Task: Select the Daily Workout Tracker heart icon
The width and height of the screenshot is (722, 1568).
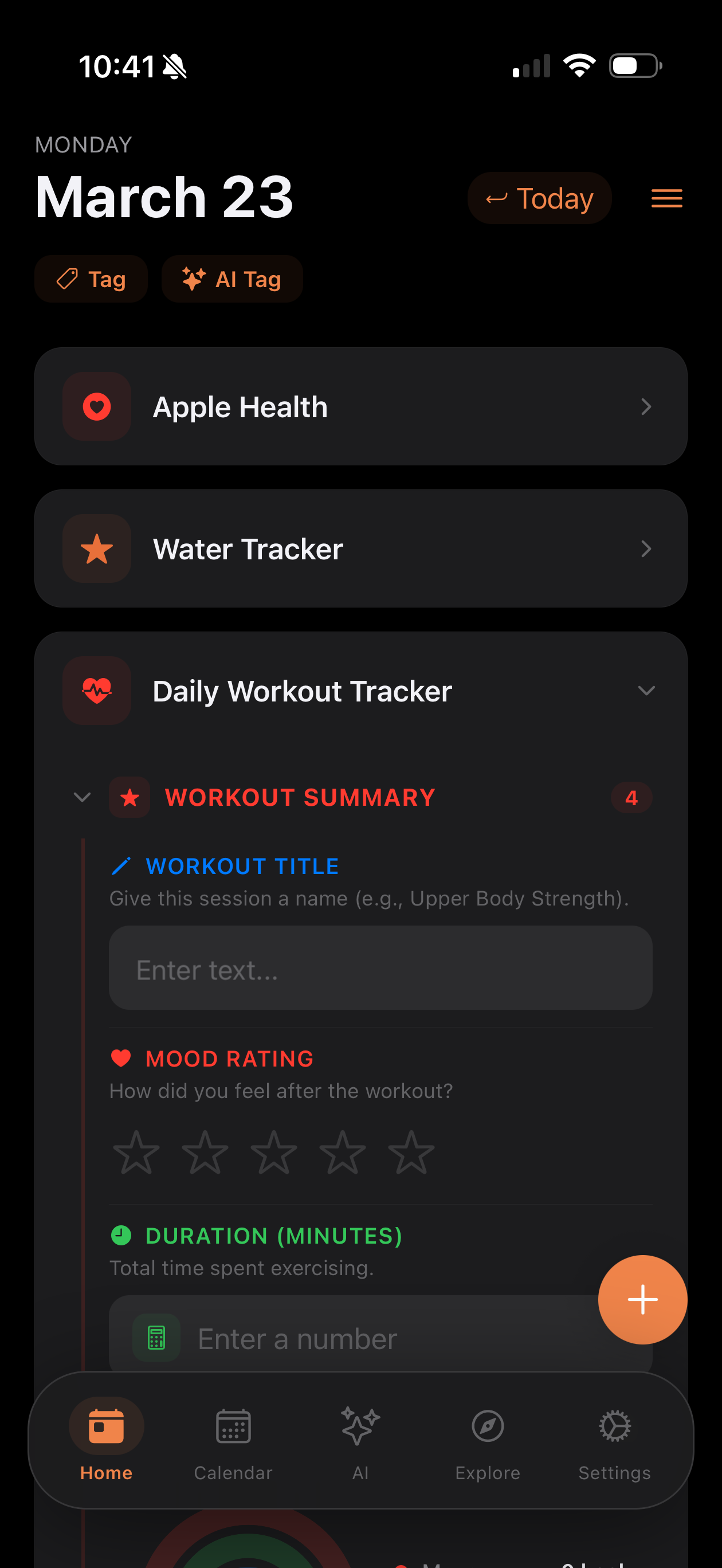Action: 96,690
